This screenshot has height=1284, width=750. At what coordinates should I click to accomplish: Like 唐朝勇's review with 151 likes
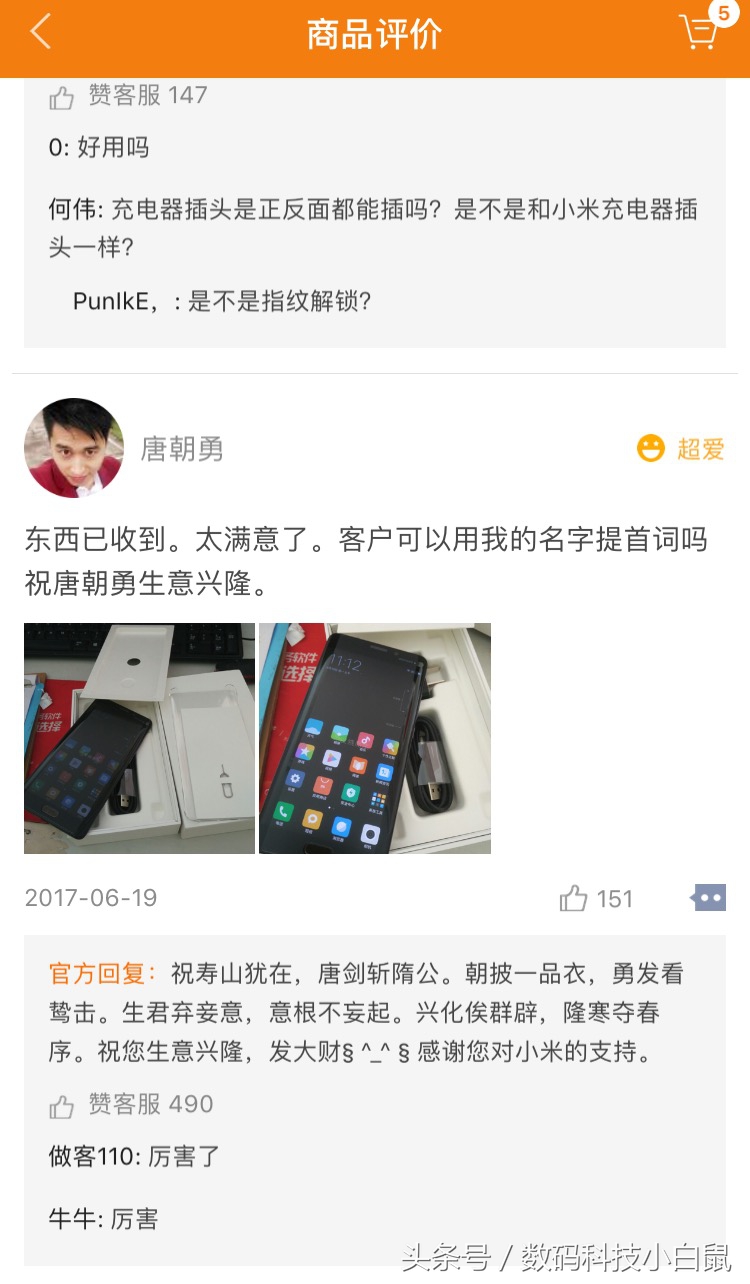tap(574, 898)
